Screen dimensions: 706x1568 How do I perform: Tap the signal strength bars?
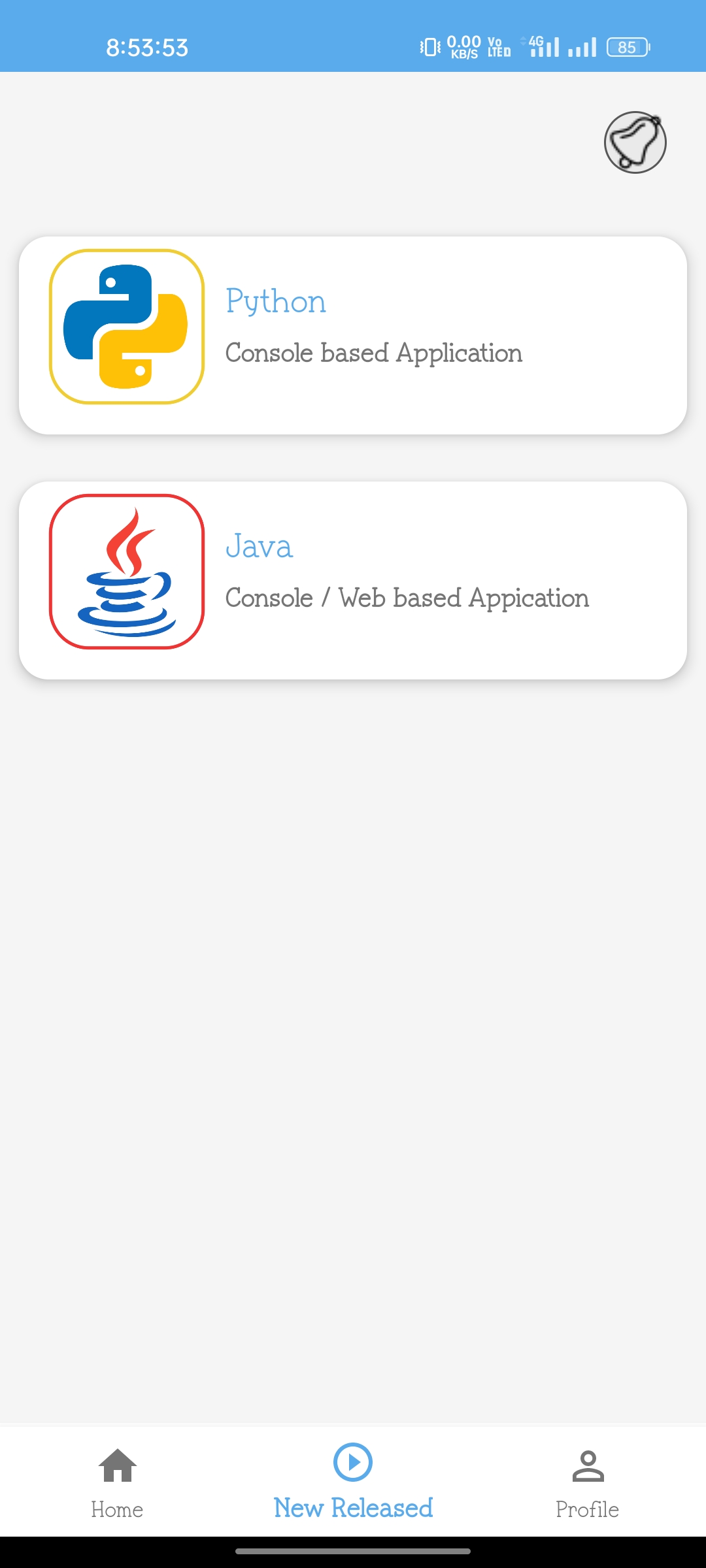580,46
